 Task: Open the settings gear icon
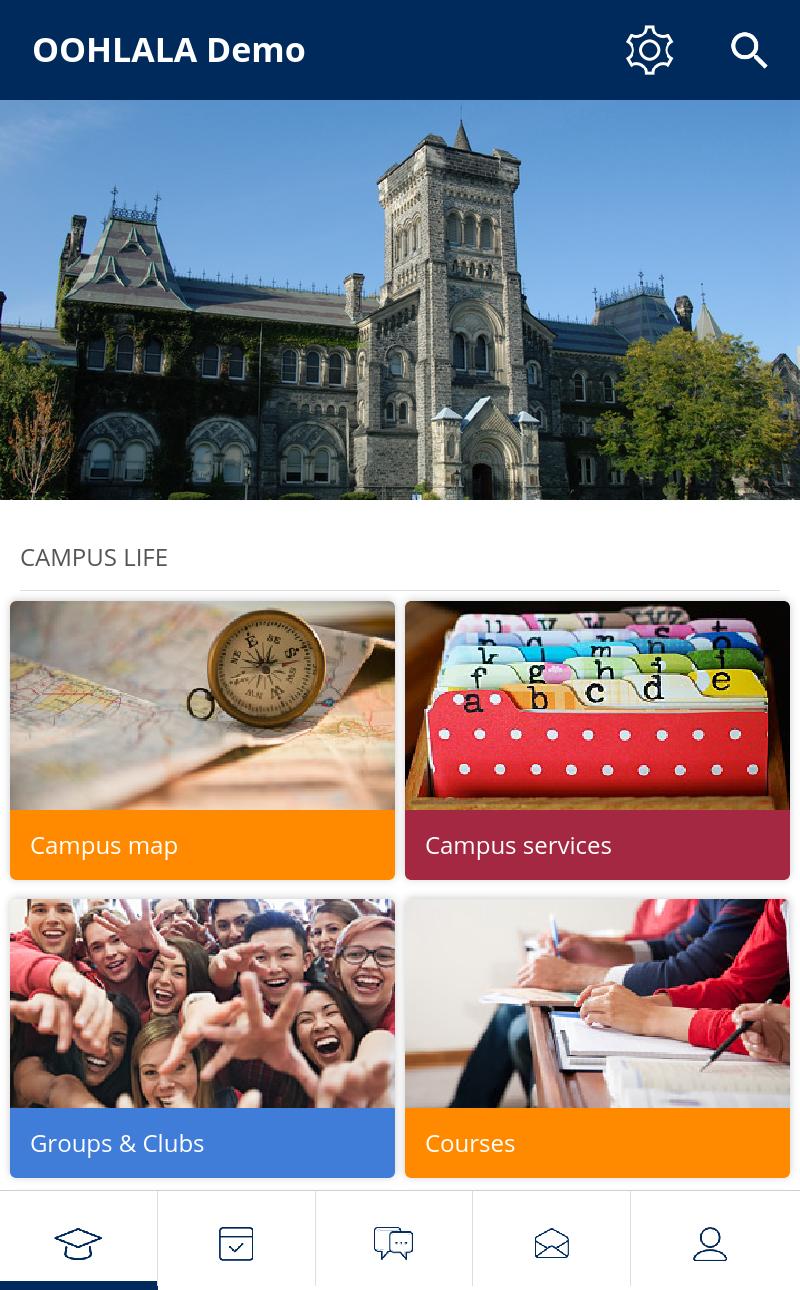click(649, 50)
